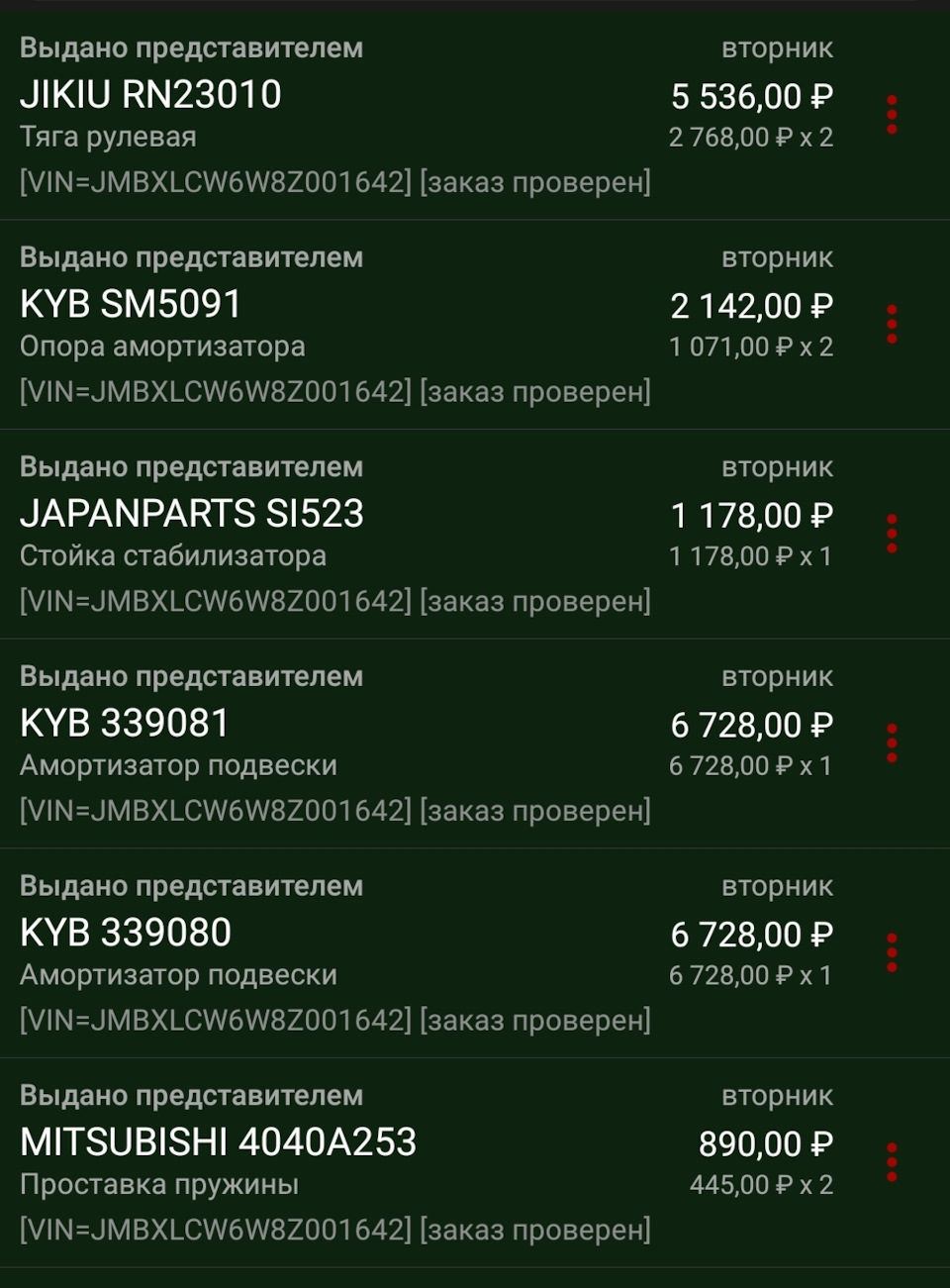The width and height of the screenshot is (950, 1288).
Task: Tap the 1 071,00 ₽ x 2 quantity text
Action: point(751,347)
